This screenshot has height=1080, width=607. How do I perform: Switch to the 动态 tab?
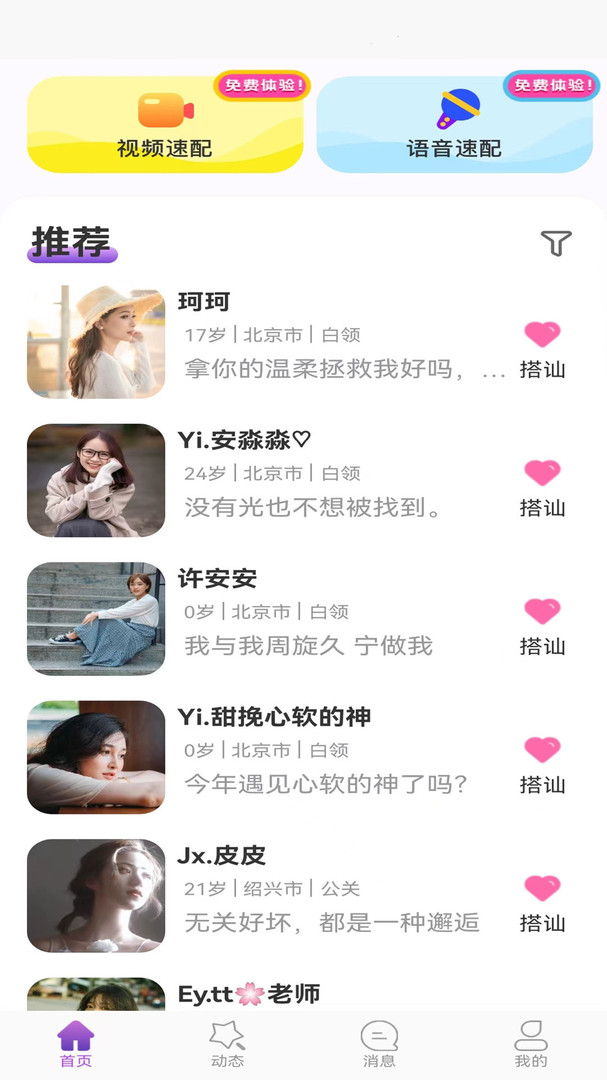click(x=227, y=1044)
